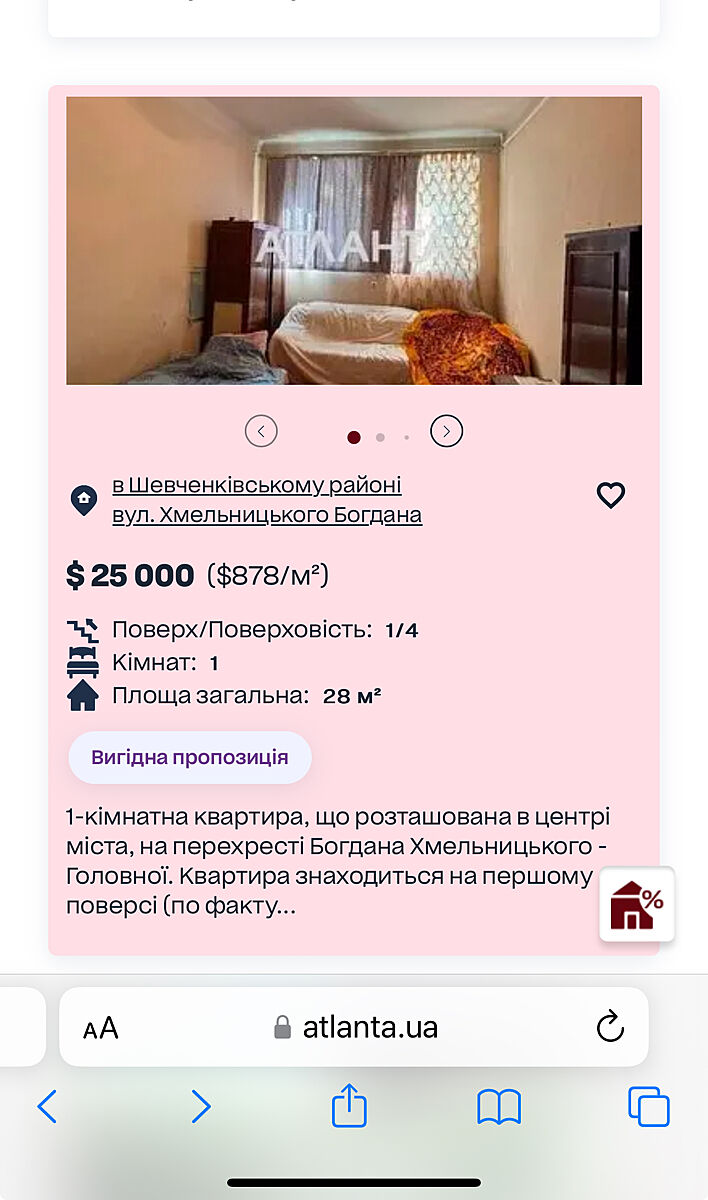Show the next apartment photo

click(x=447, y=431)
